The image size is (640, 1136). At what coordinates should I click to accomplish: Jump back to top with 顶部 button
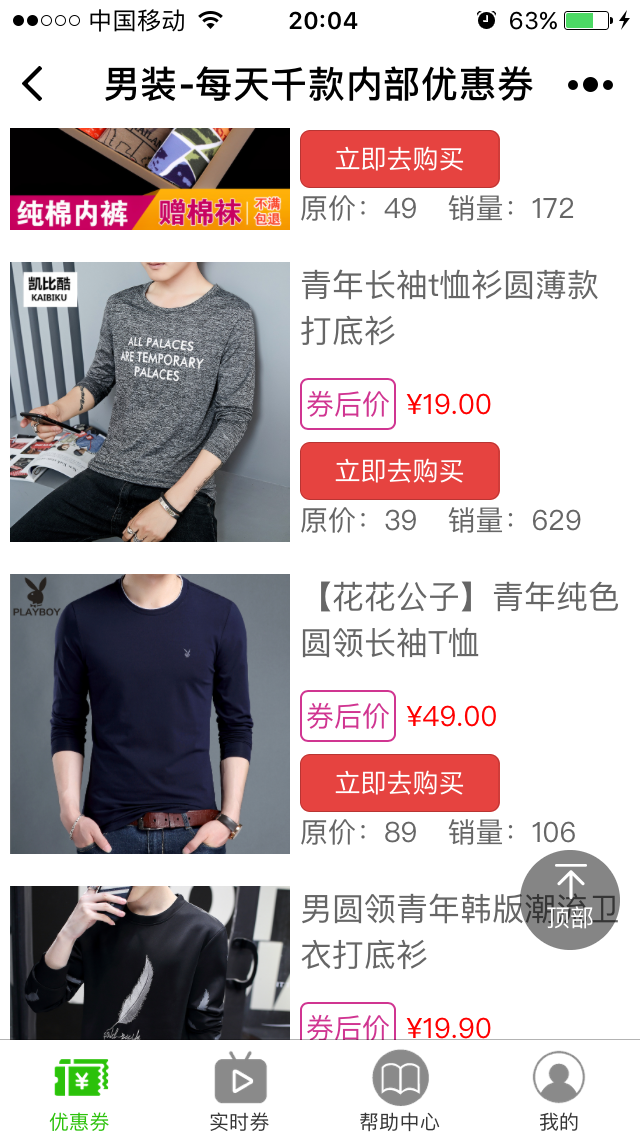point(570,900)
